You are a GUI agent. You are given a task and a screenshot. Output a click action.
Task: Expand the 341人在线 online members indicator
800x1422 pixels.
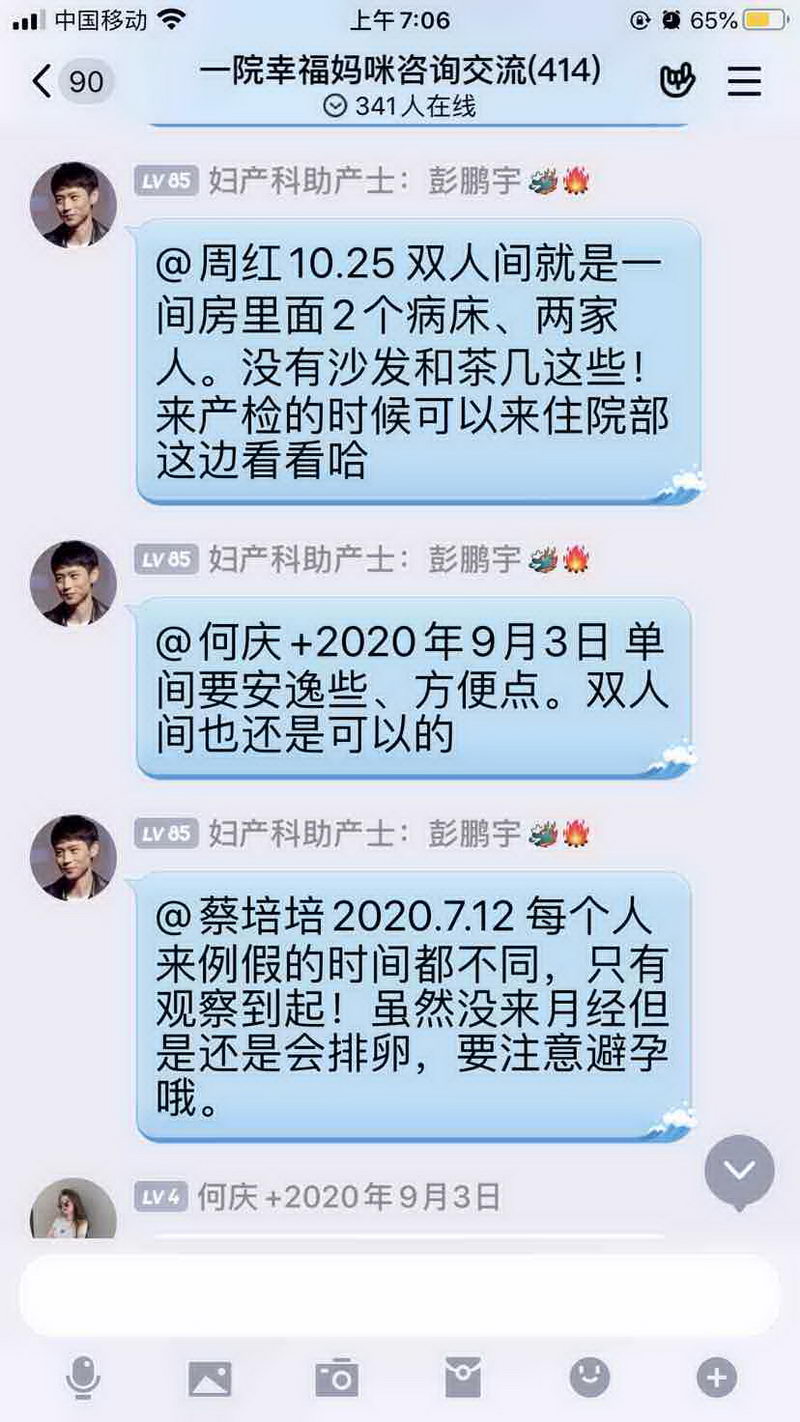[x=399, y=106]
